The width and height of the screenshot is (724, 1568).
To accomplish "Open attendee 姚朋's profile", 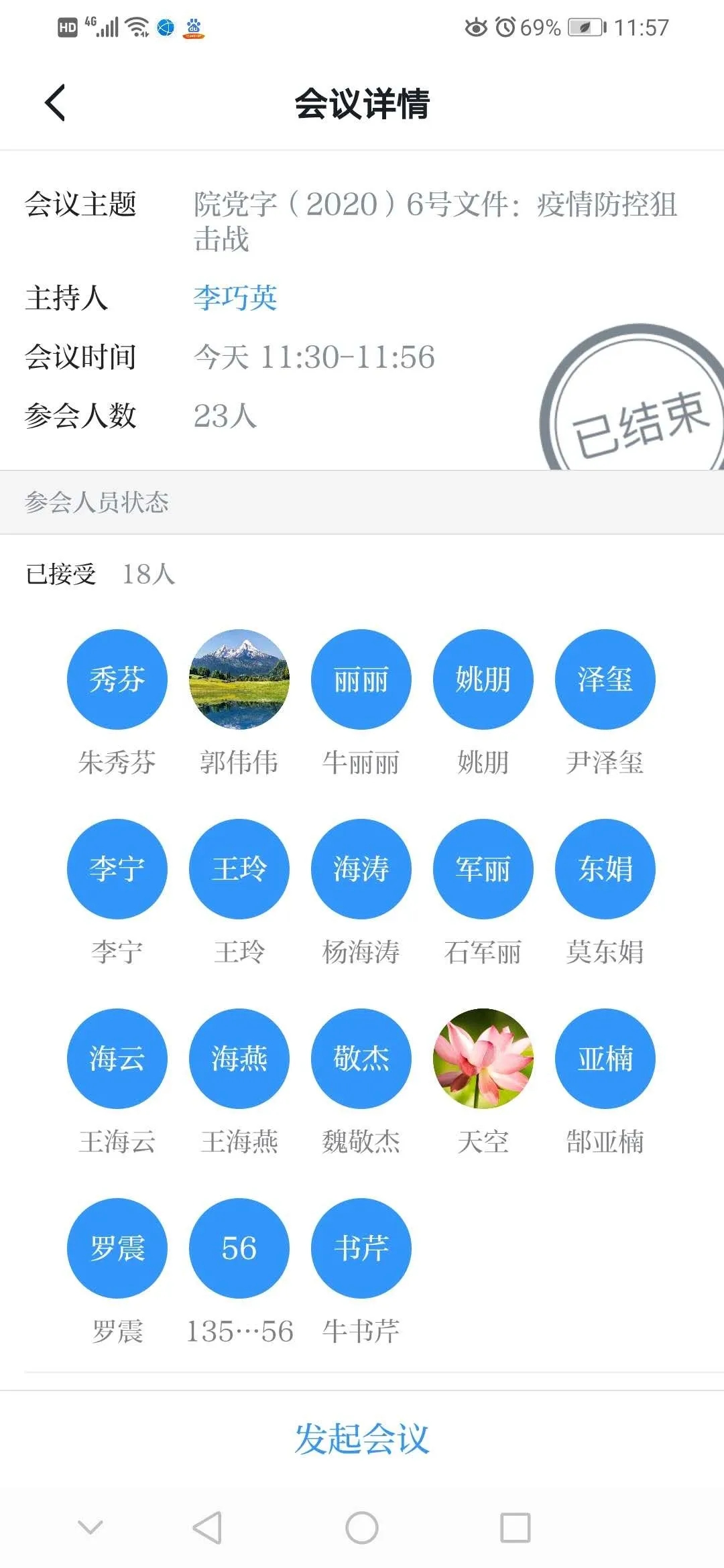I will click(x=483, y=679).
